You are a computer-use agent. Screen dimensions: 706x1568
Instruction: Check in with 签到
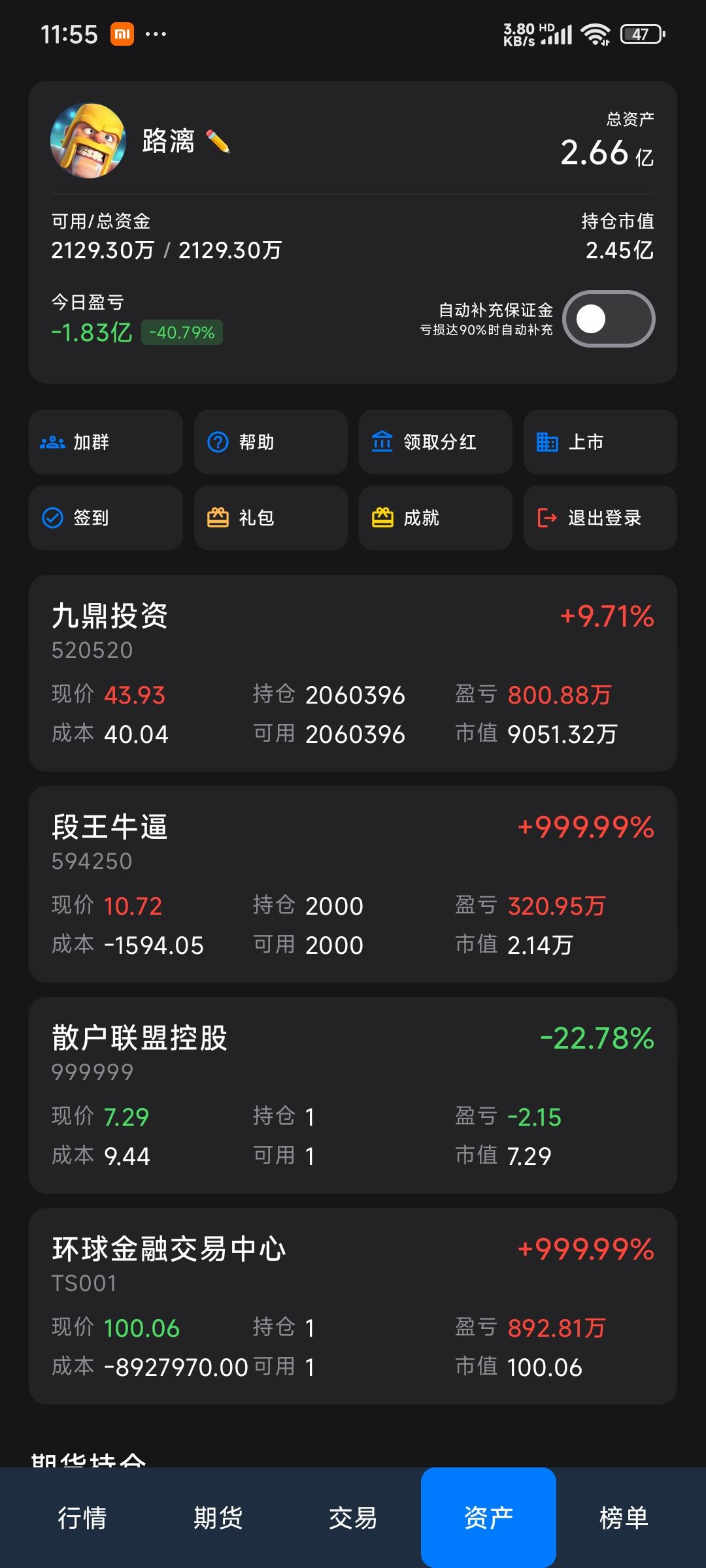[106, 518]
